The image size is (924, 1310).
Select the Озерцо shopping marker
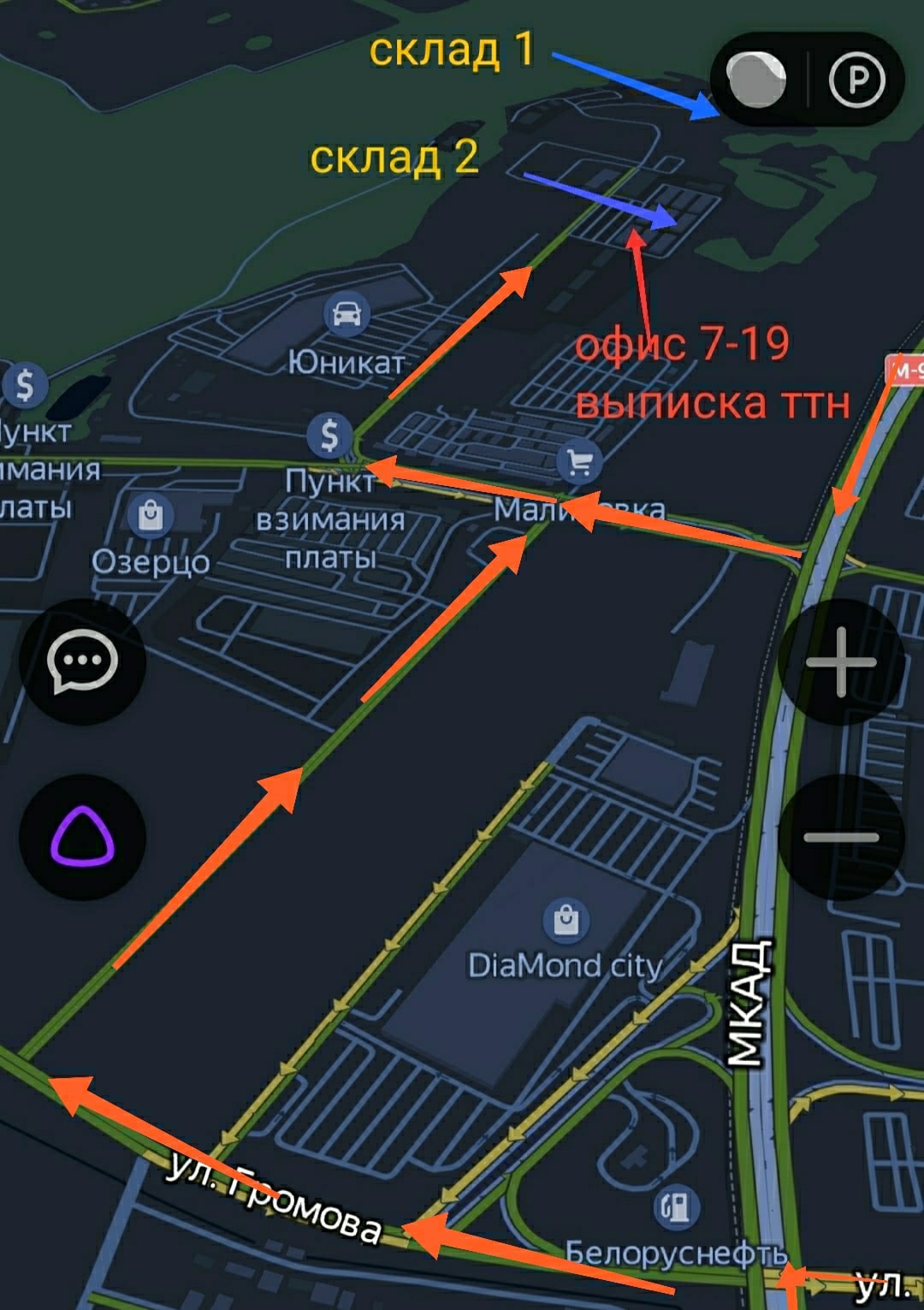coord(151,515)
